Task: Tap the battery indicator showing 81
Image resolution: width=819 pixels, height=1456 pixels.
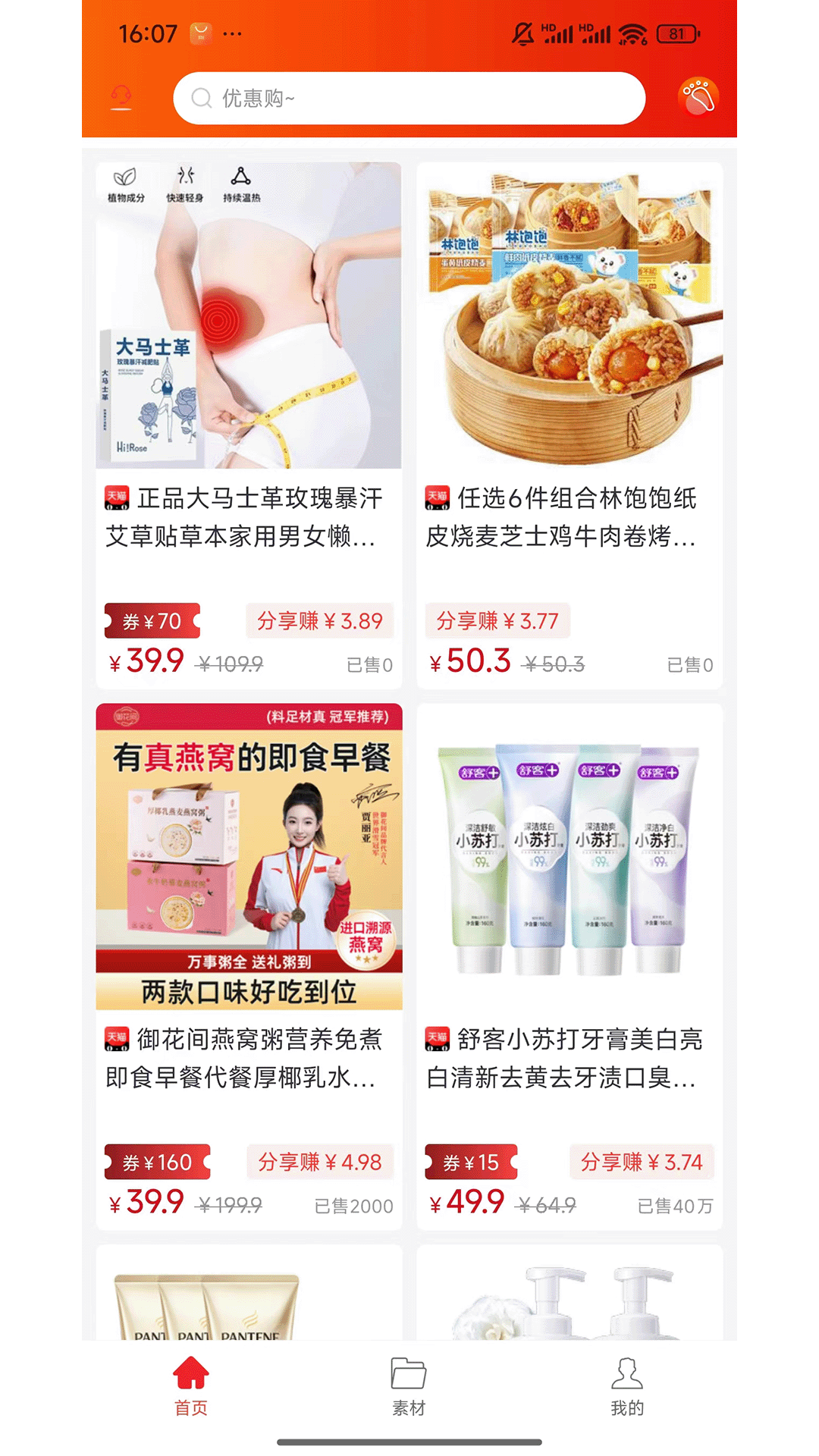Action: tap(677, 33)
